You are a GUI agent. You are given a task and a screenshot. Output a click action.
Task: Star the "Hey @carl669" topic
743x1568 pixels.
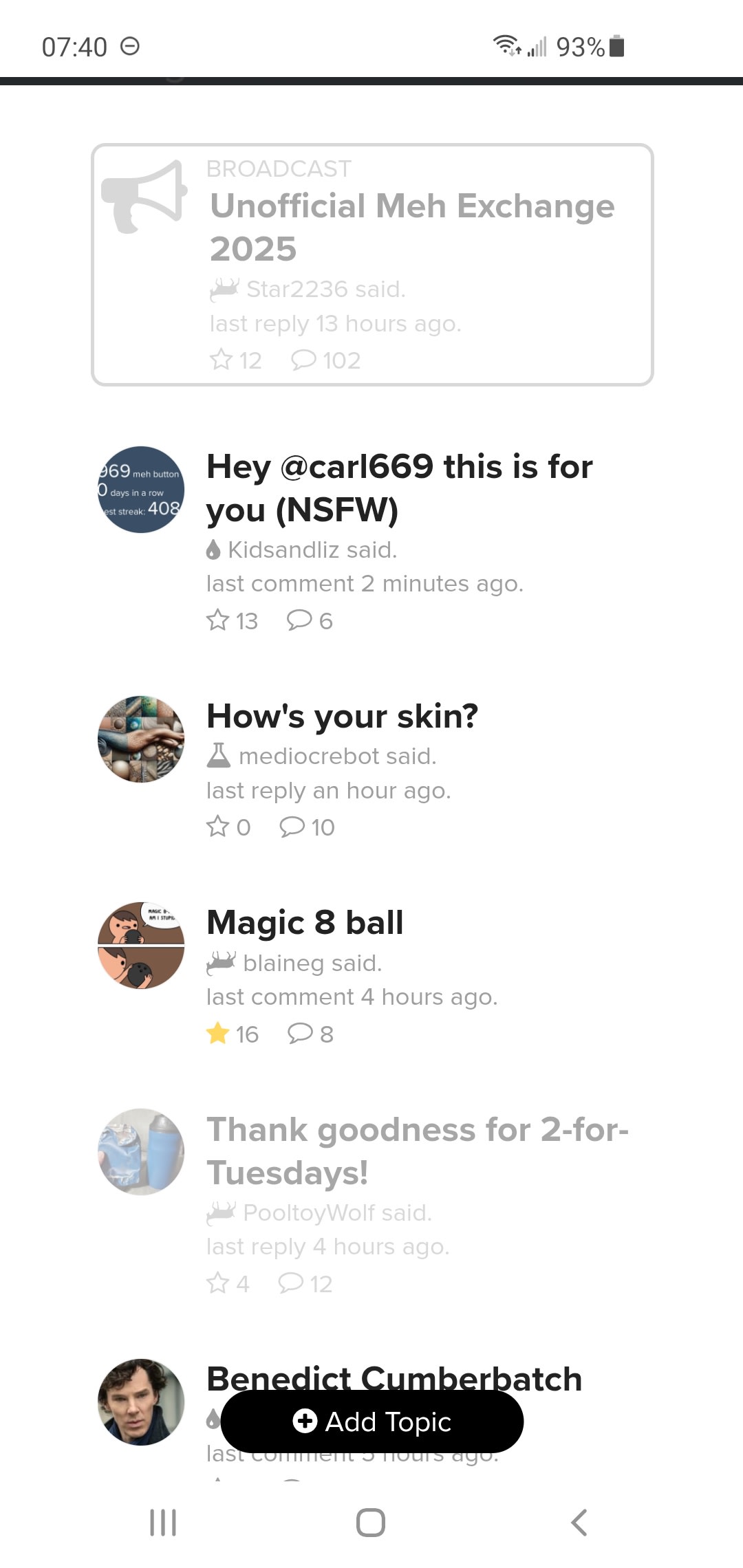218,620
